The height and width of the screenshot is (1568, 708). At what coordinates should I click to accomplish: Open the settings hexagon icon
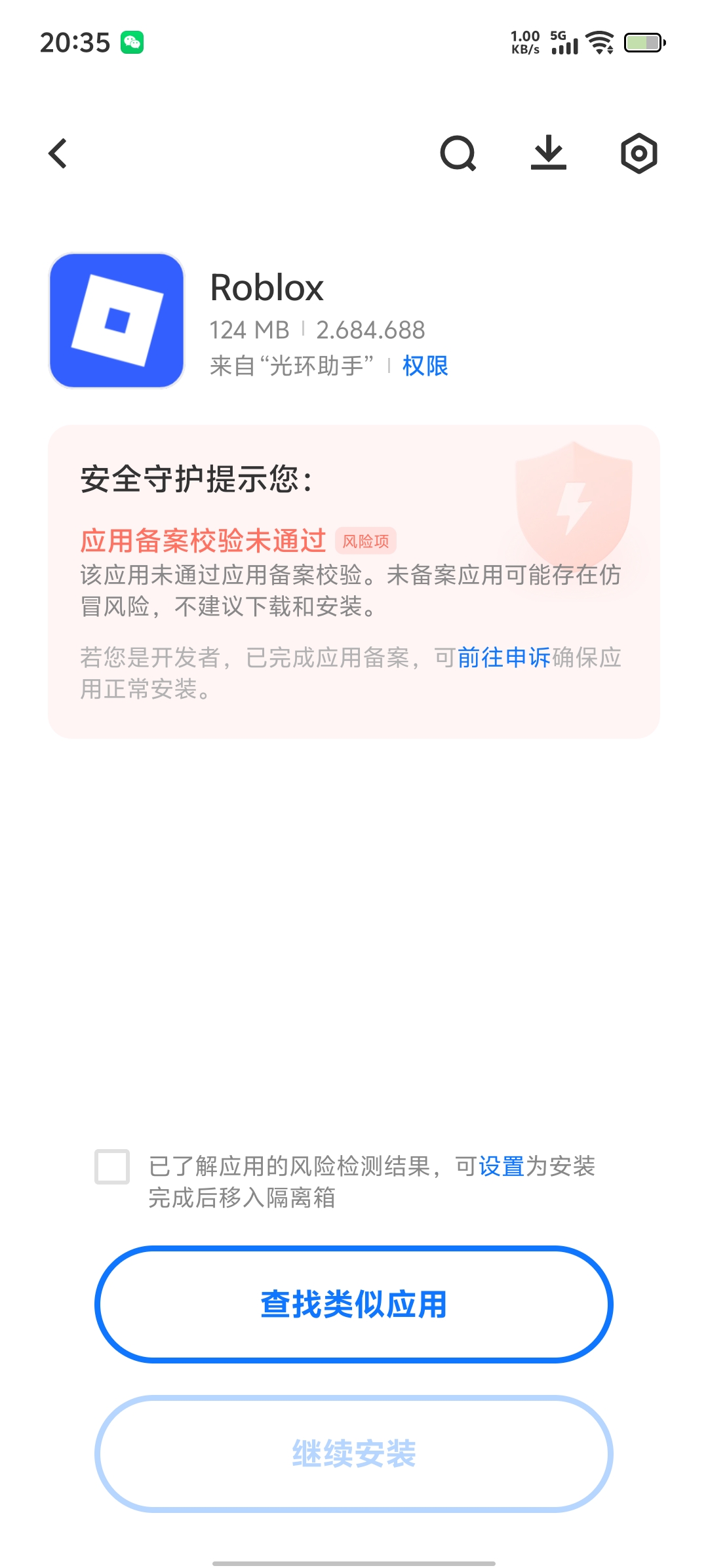pos(639,153)
